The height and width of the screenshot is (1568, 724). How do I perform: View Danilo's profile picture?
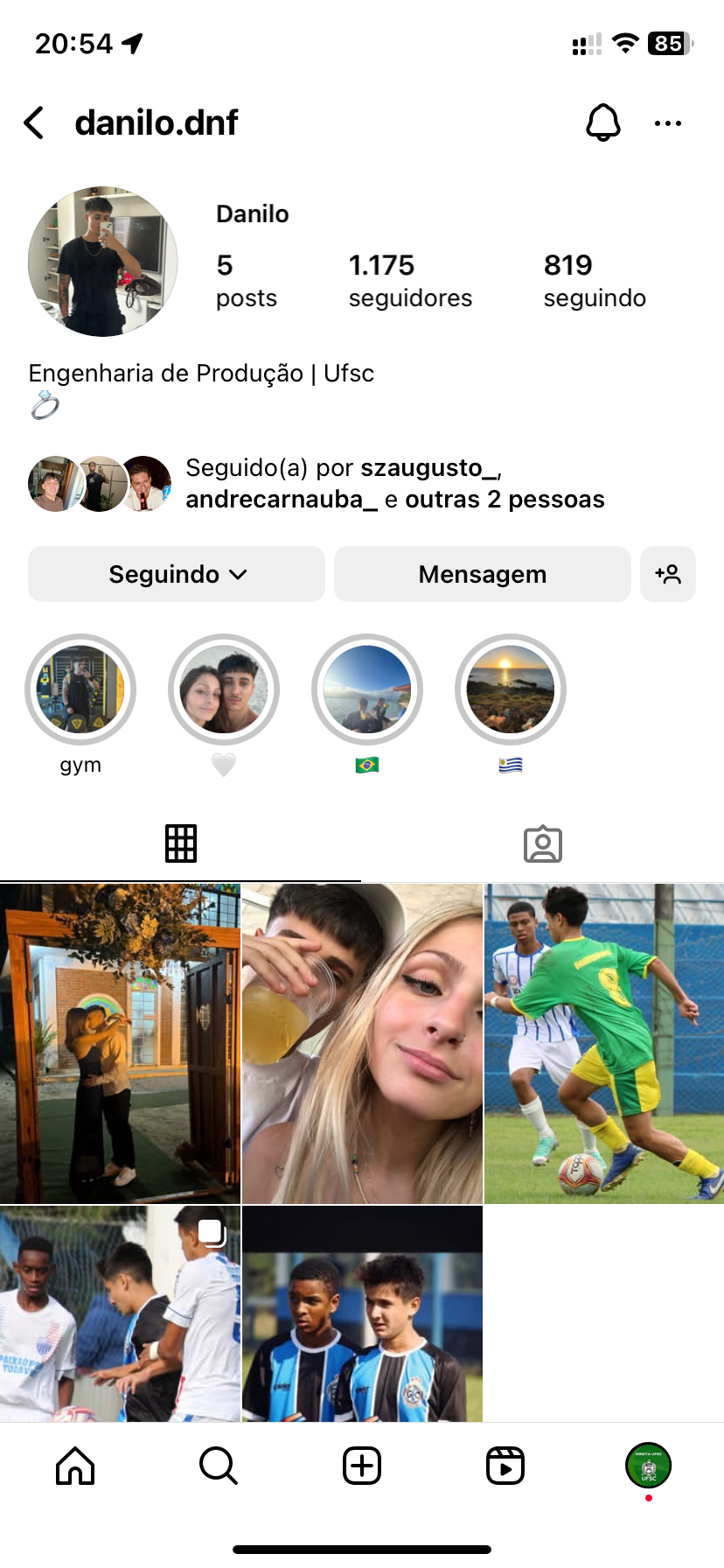pyautogui.click(x=103, y=261)
